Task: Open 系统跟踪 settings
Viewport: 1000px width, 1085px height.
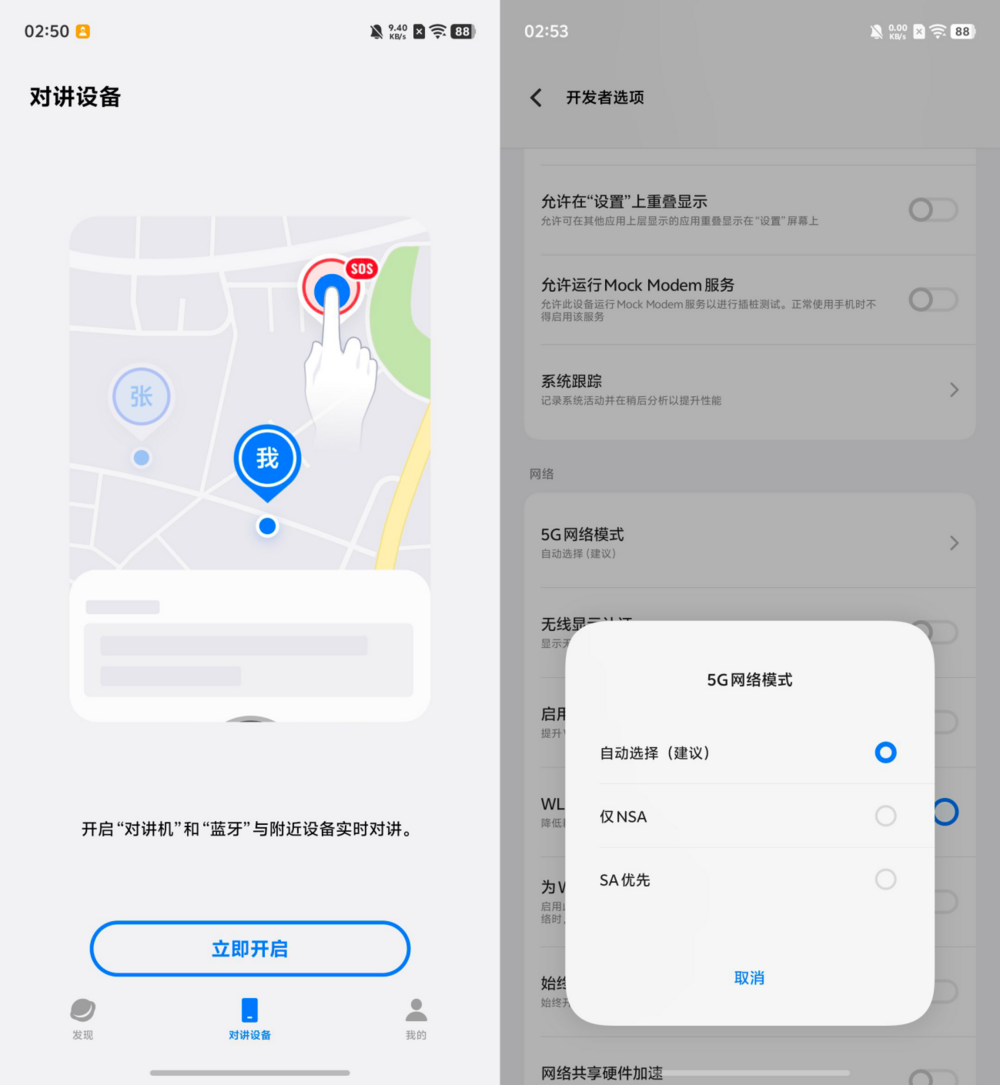Action: 749,389
